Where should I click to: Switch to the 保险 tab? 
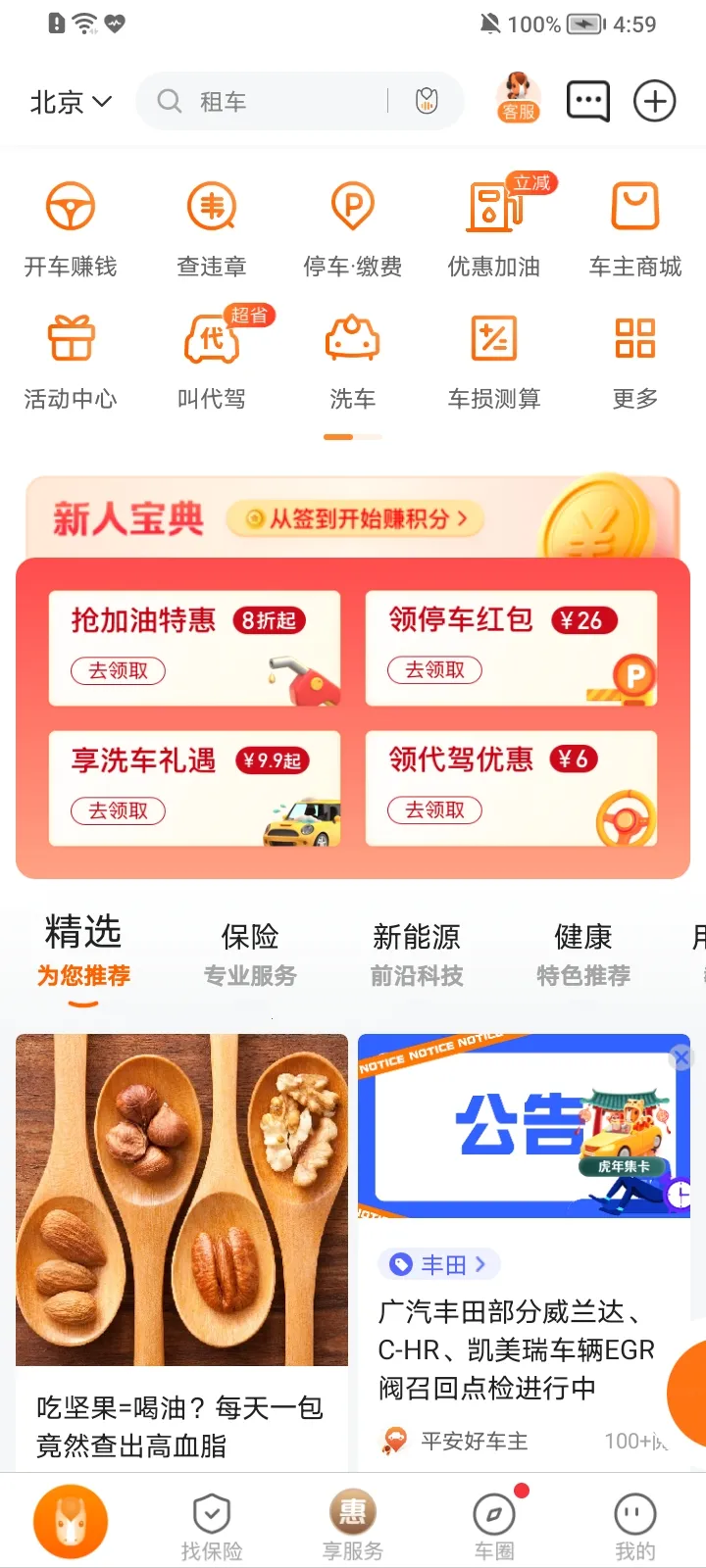click(x=250, y=953)
